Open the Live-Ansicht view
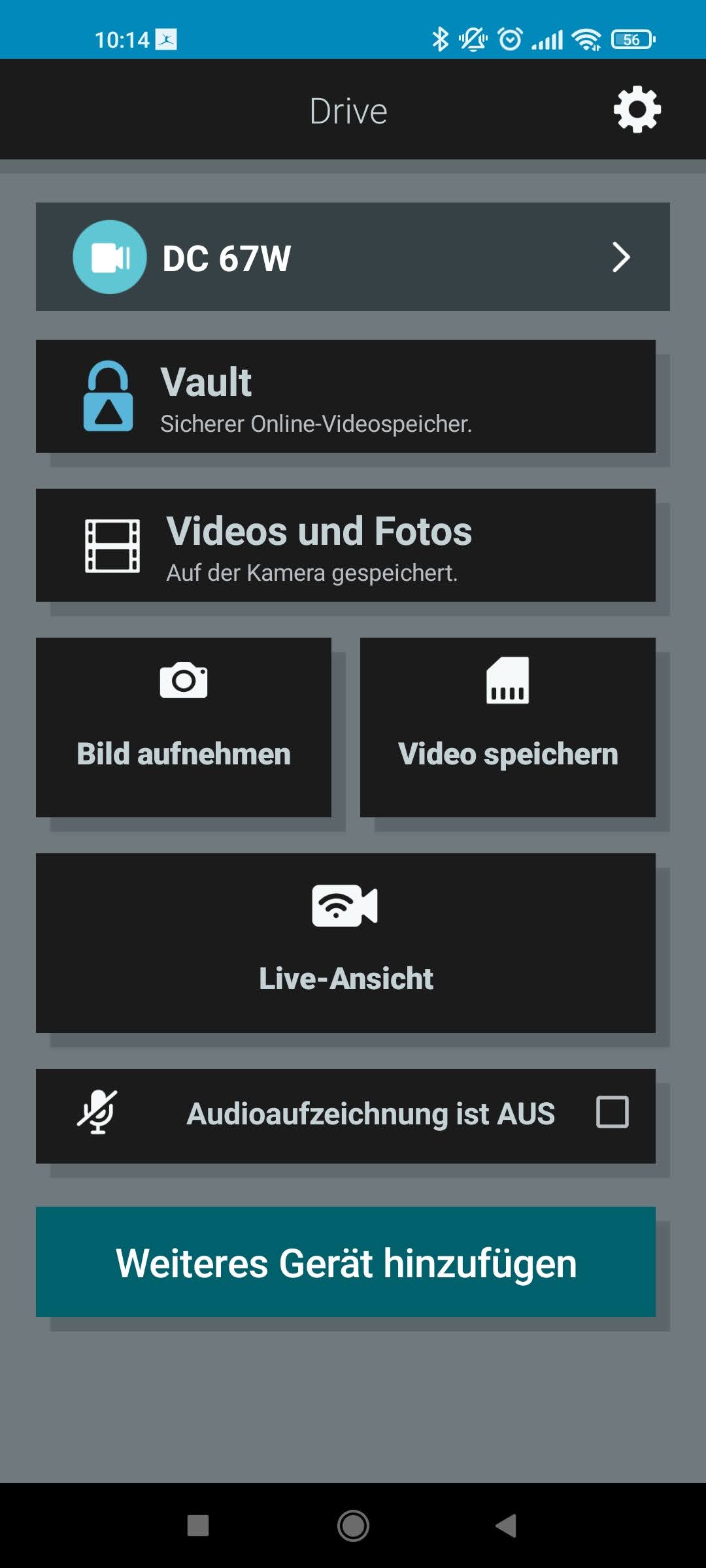 pos(345,943)
